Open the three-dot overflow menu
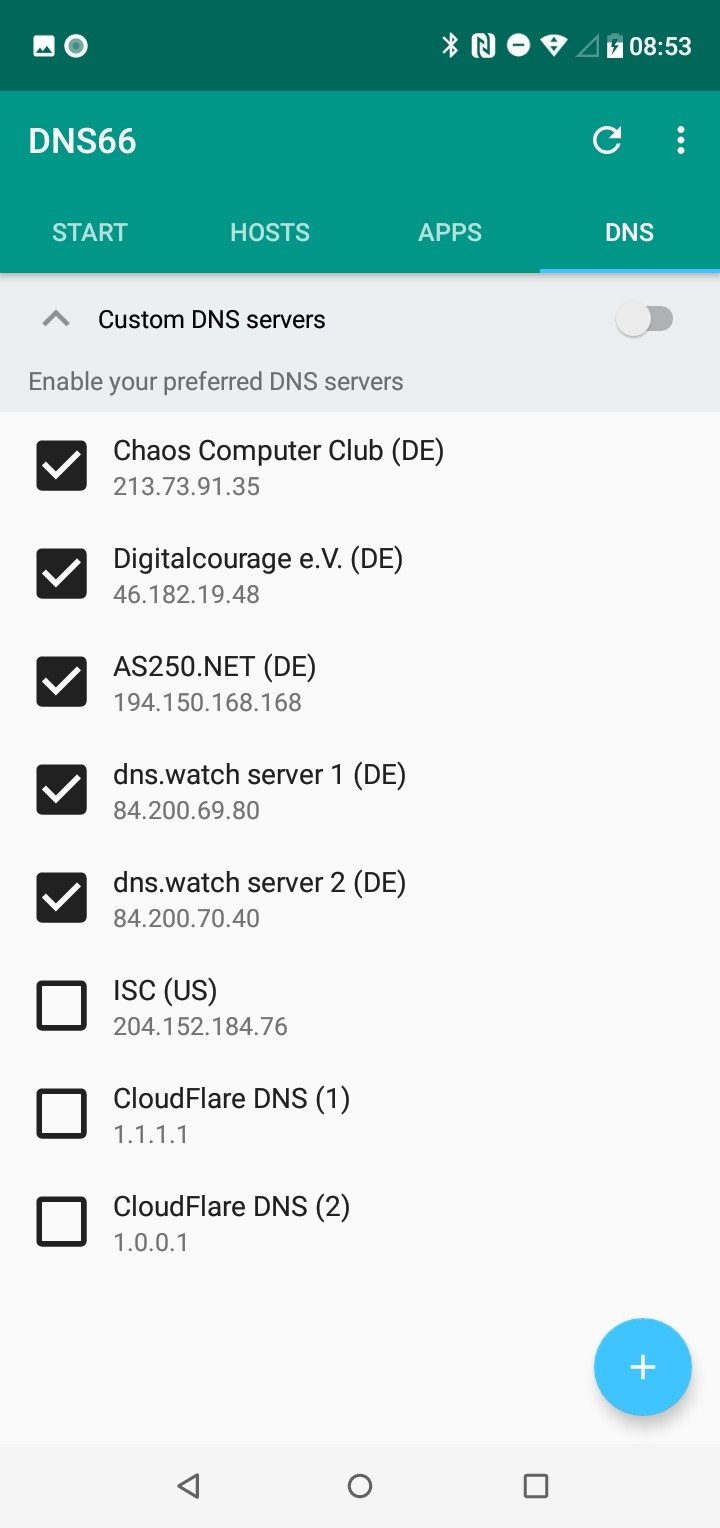Screen dimensions: 720x1528 [x=680, y=141]
